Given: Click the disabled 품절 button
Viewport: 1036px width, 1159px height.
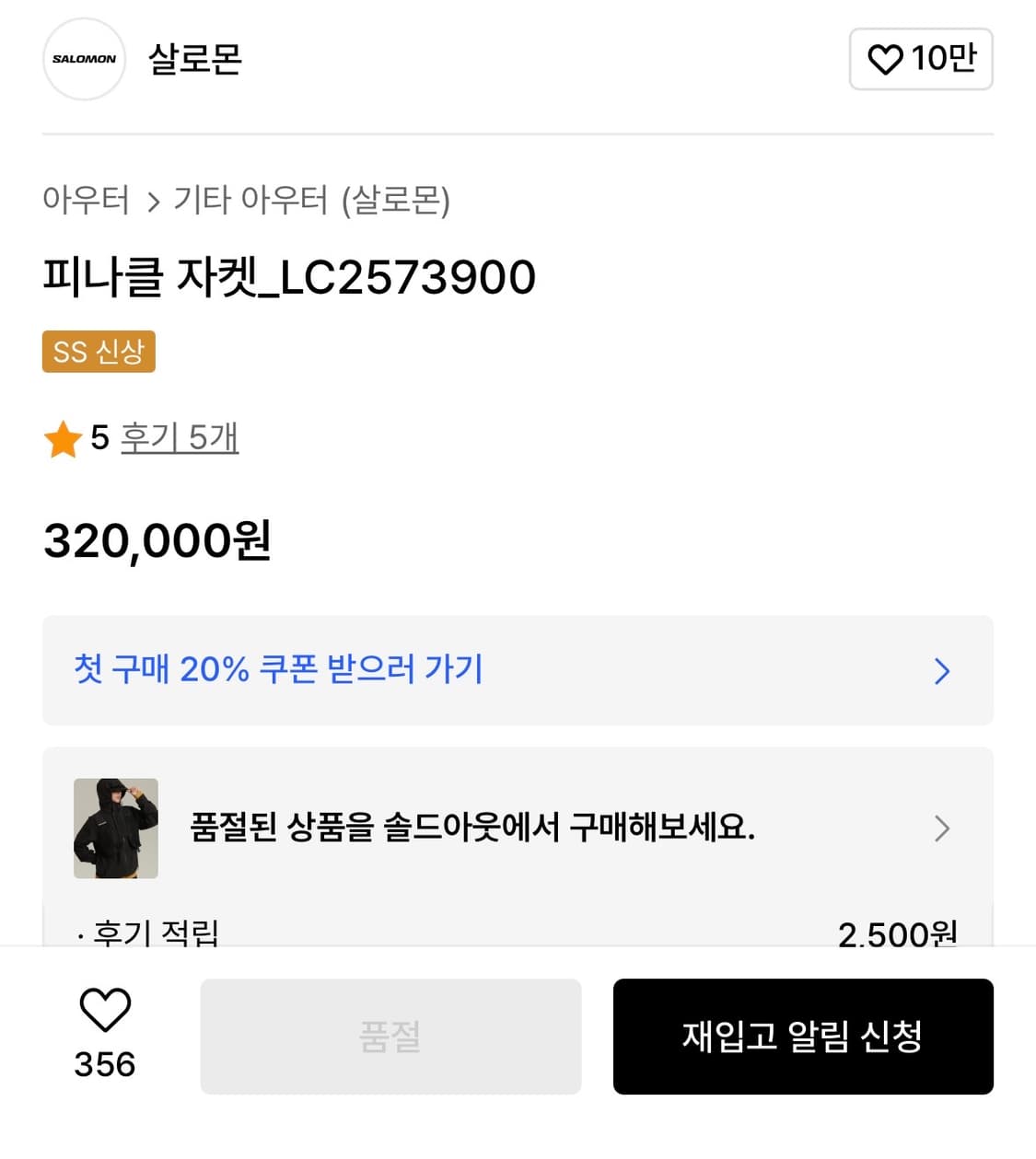Looking at the screenshot, I should pyautogui.click(x=390, y=1037).
